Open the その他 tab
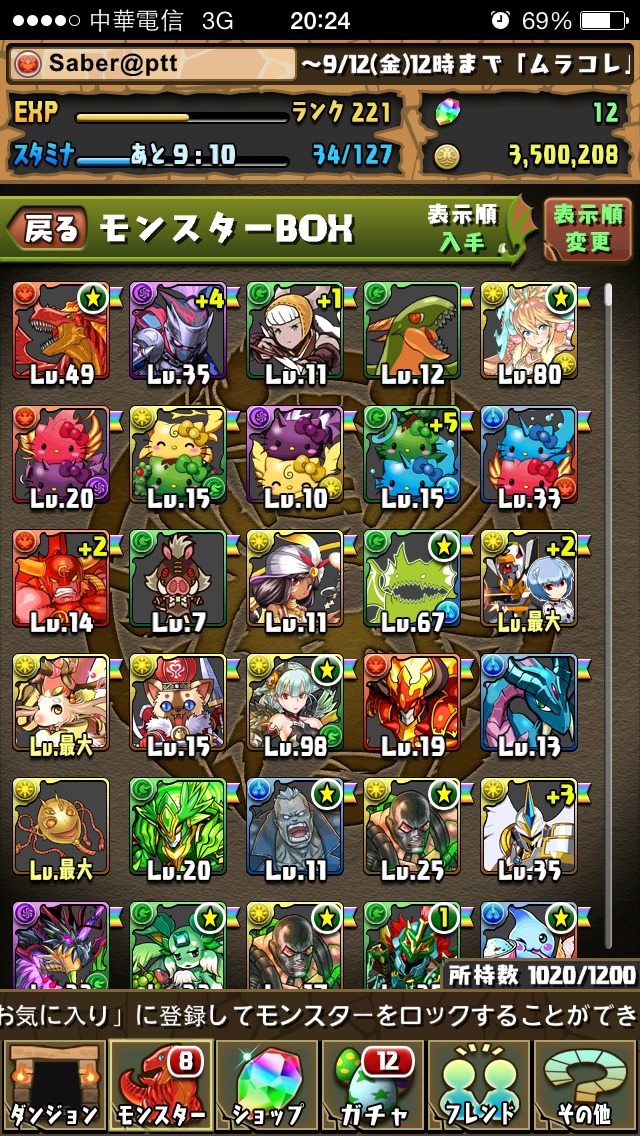This screenshot has height=1136, width=640. pos(586,1085)
